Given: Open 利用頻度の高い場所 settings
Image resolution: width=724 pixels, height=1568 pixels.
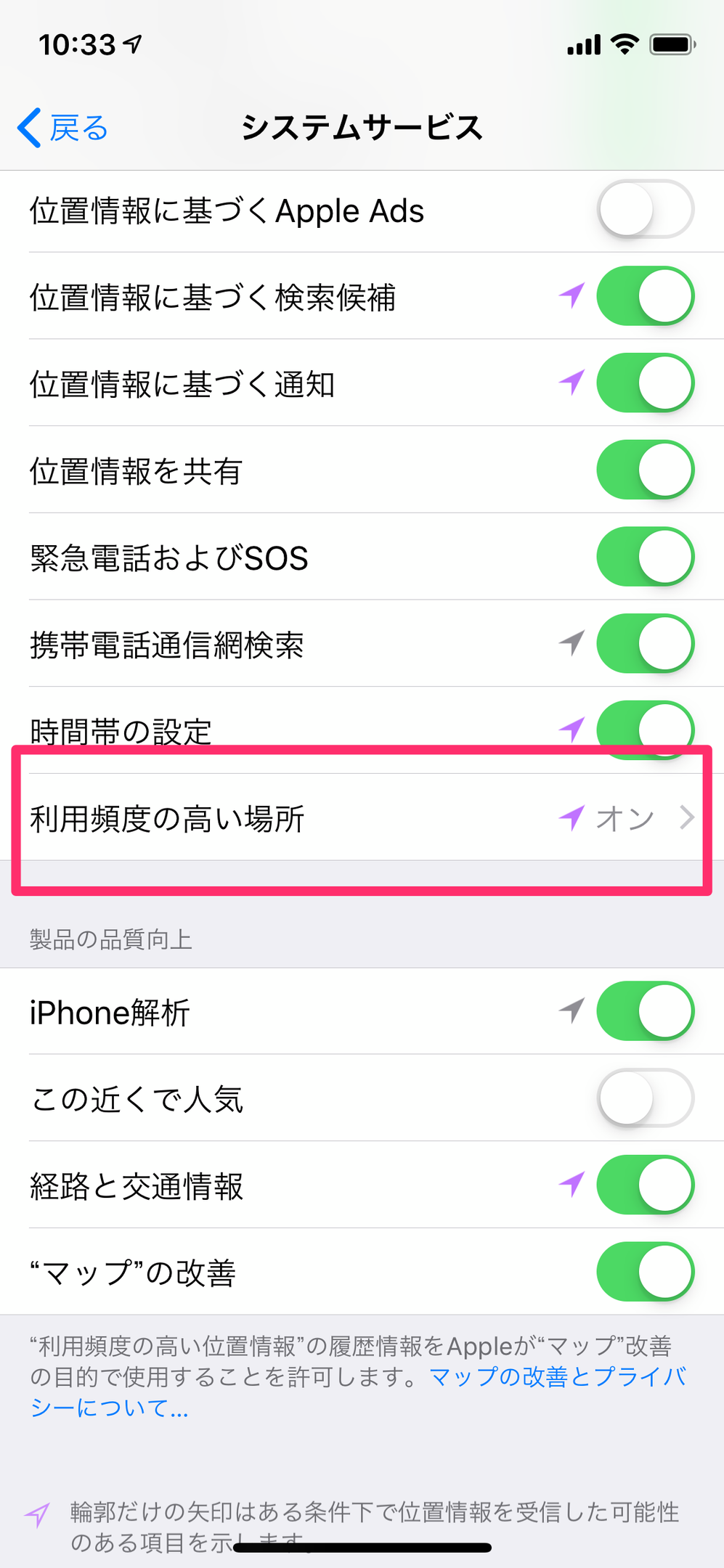Looking at the screenshot, I should [362, 818].
